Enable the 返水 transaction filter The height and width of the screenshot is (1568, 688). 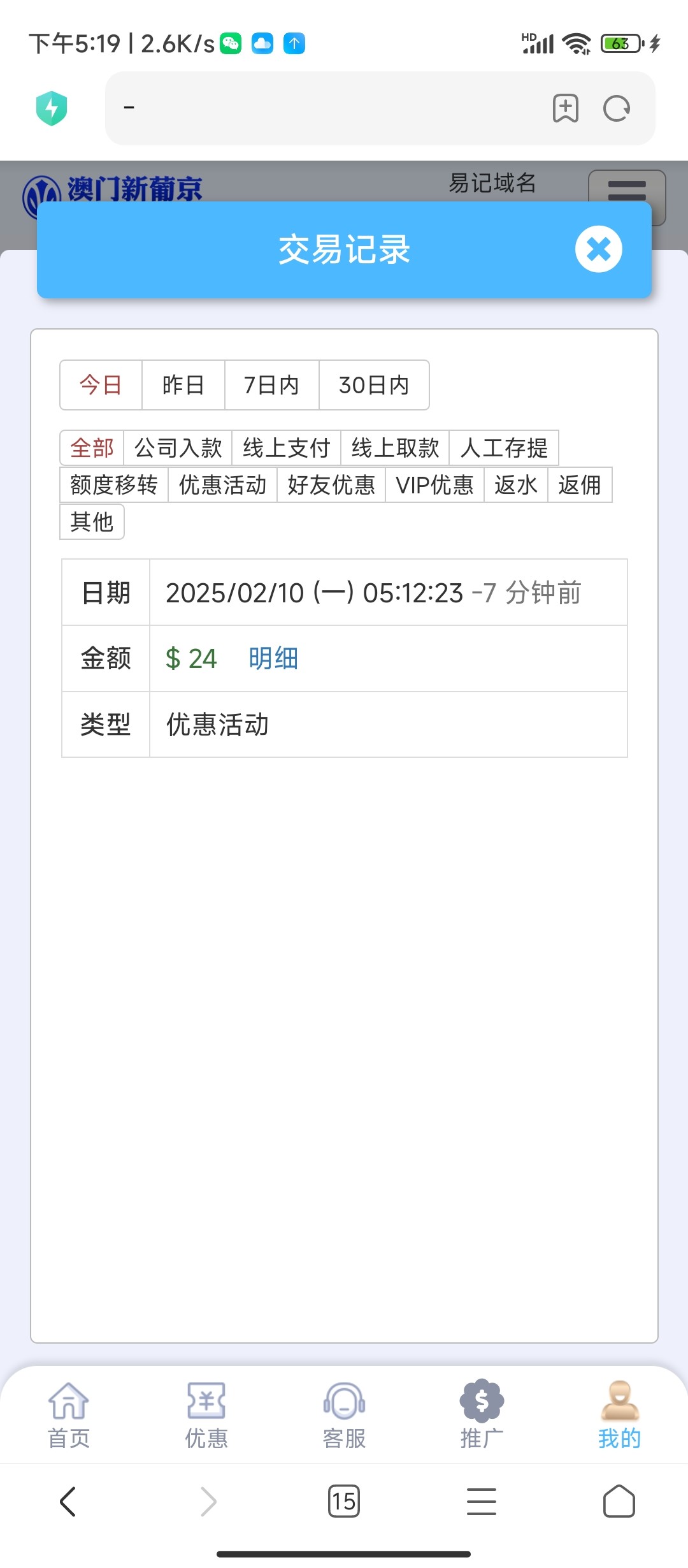pyautogui.click(x=516, y=485)
